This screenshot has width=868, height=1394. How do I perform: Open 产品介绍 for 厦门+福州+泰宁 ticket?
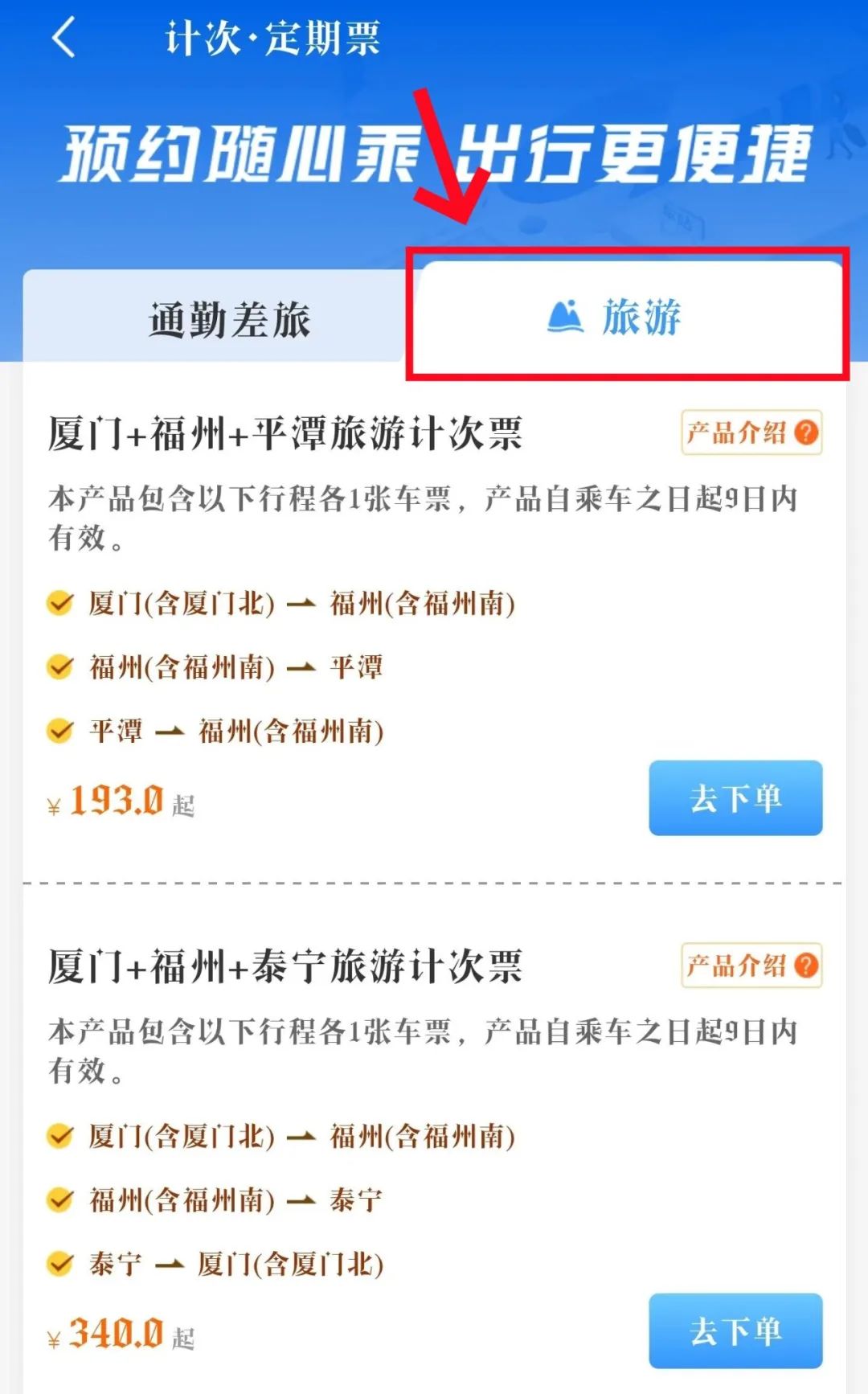pyautogui.click(x=751, y=965)
